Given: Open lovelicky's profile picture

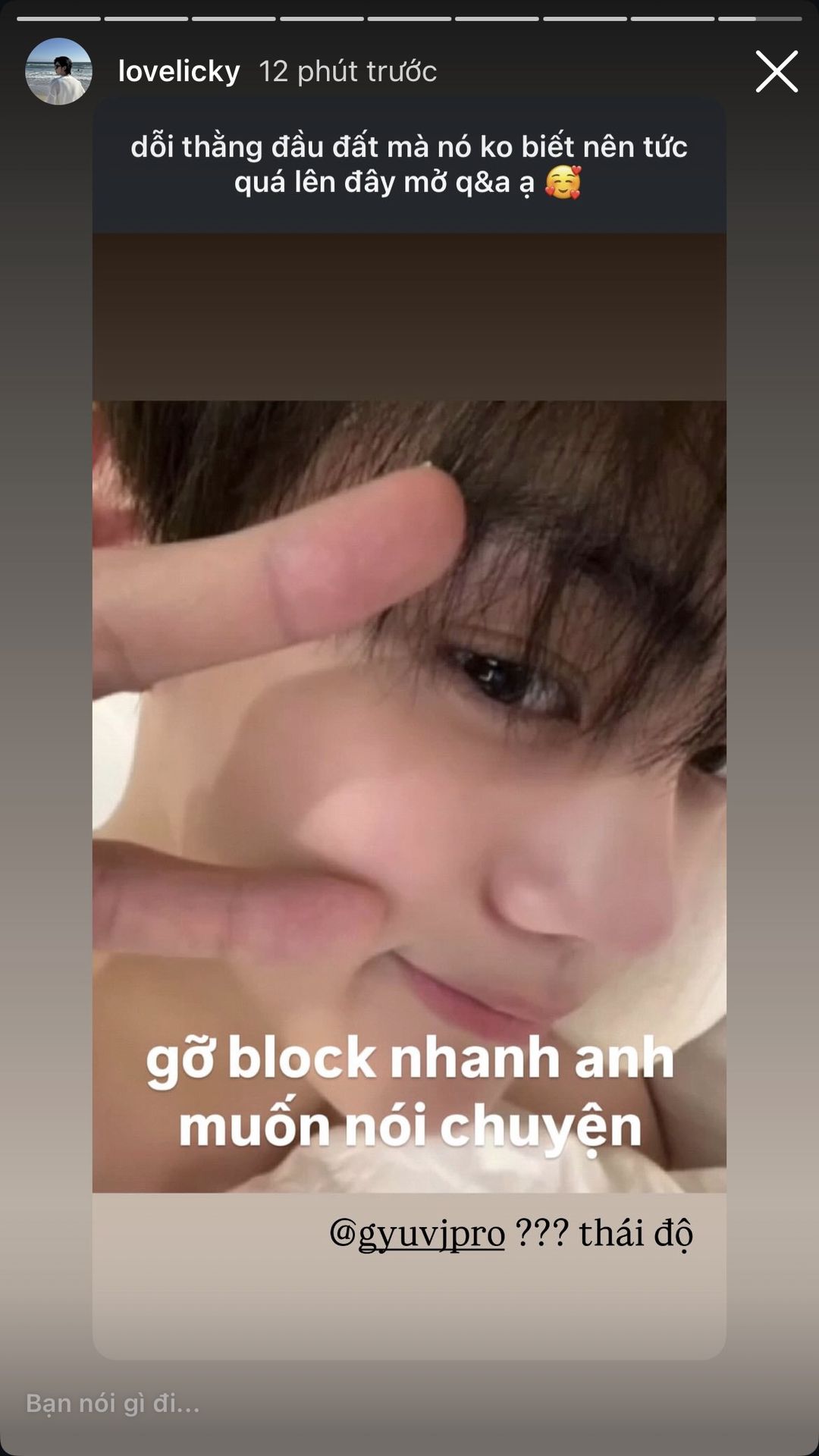Looking at the screenshot, I should click(x=58, y=71).
